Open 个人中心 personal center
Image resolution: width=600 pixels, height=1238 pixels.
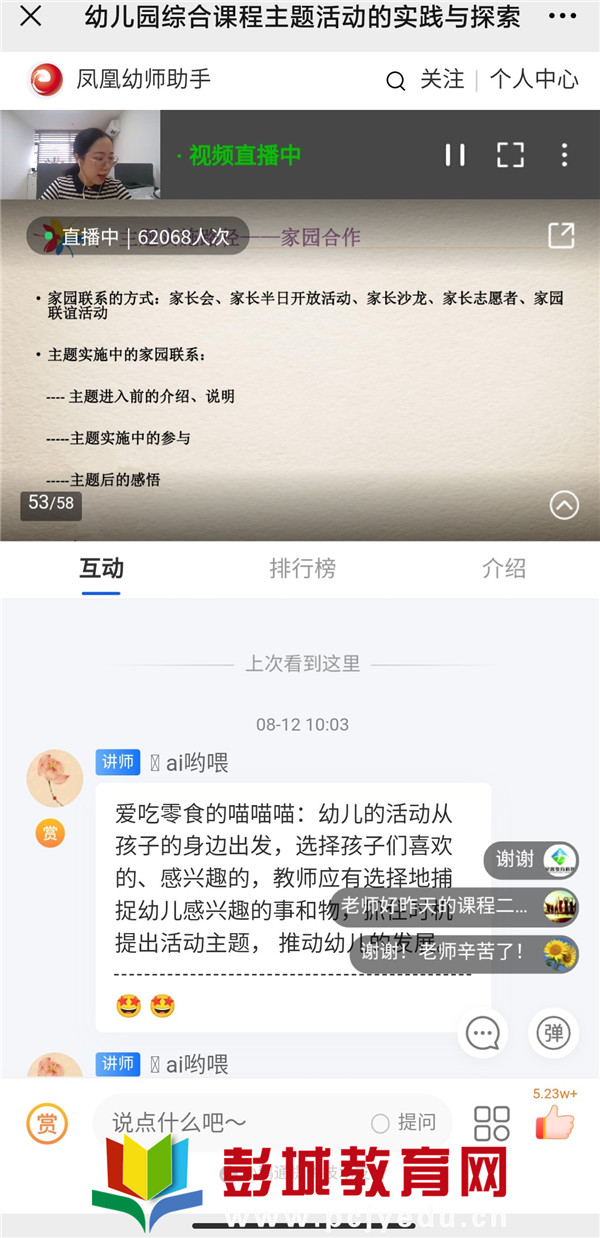pyautogui.click(x=534, y=79)
